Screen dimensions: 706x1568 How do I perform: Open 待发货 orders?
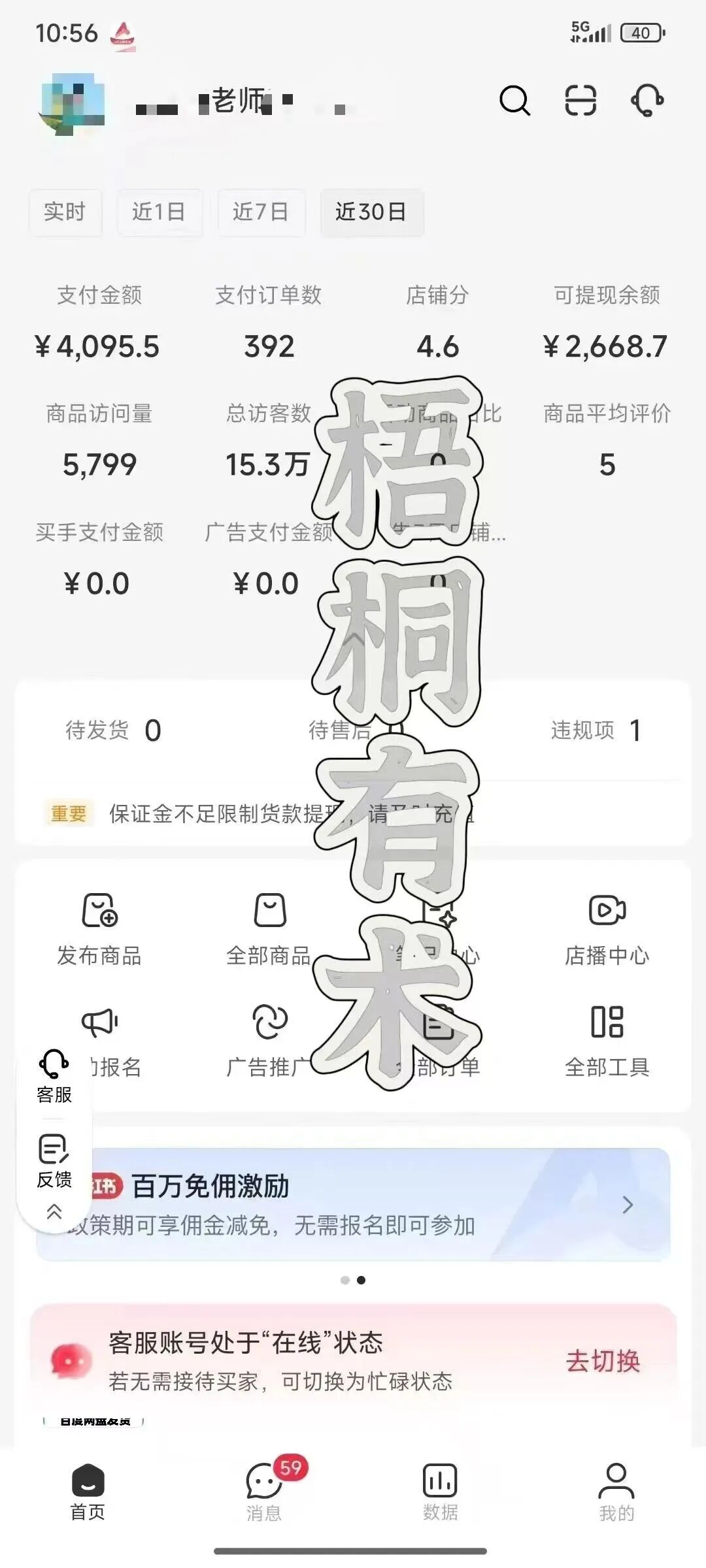[x=113, y=730]
